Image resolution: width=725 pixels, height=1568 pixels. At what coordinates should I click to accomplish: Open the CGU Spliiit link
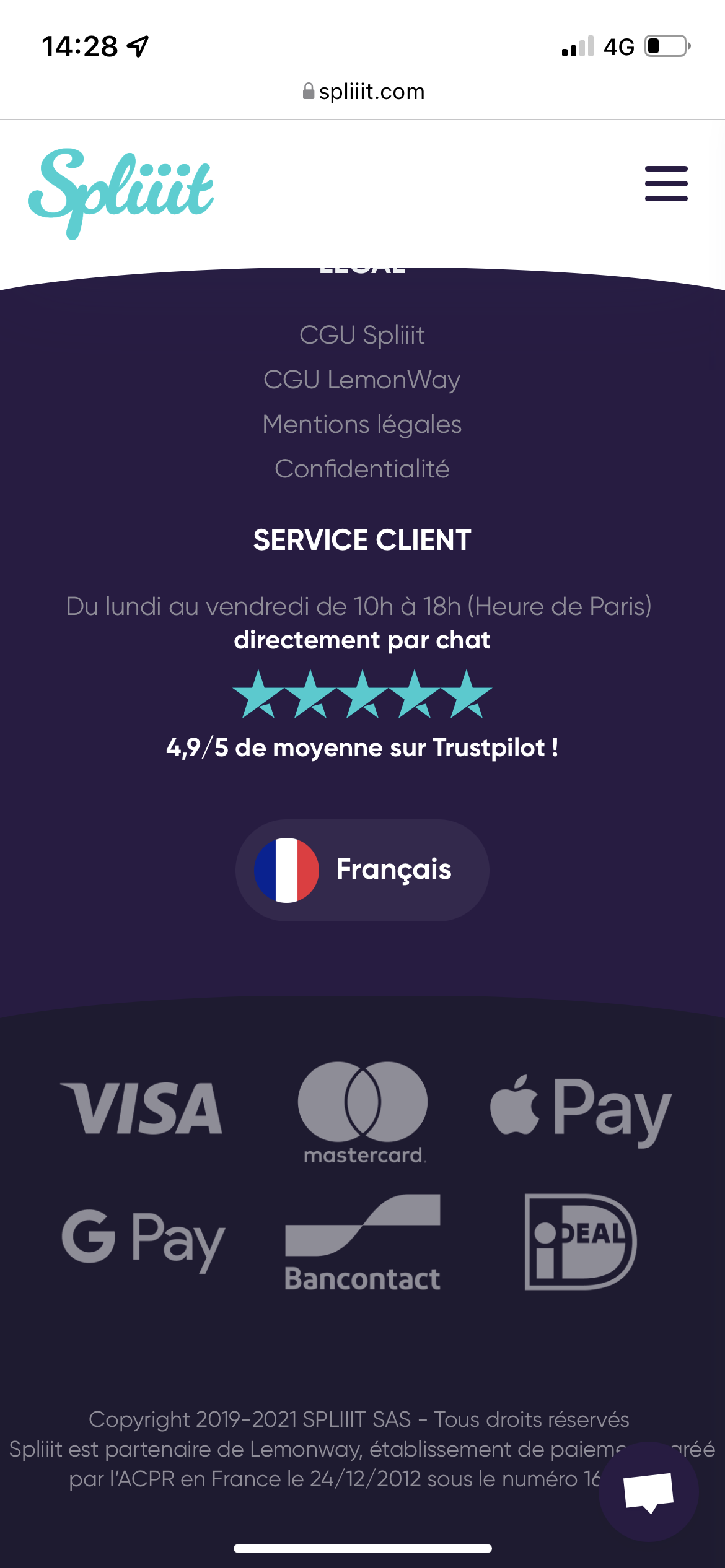point(362,335)
